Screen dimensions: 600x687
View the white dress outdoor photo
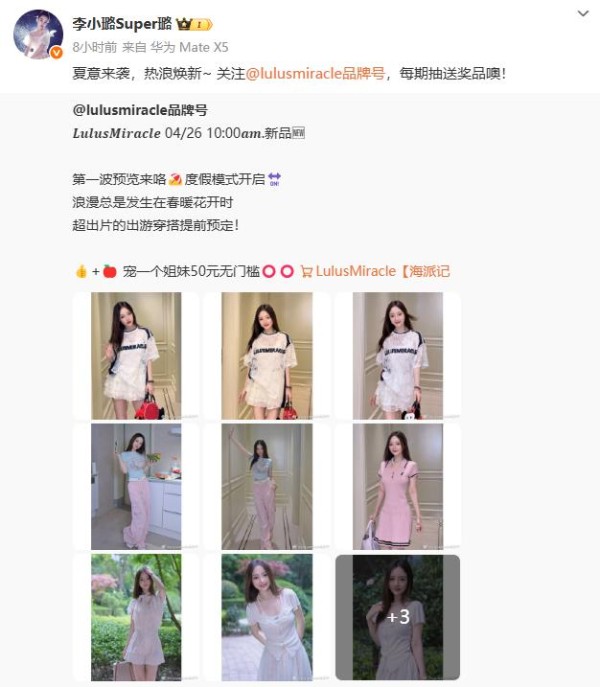tap(266, 617)
